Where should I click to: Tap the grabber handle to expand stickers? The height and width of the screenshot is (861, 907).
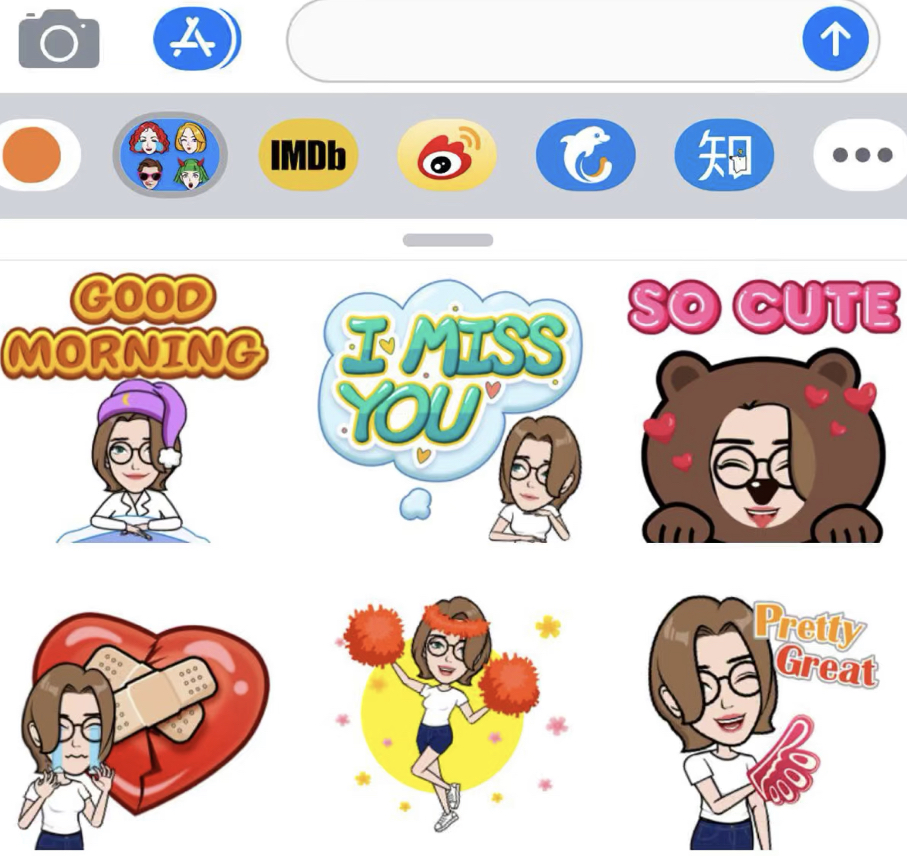(448, 240)
